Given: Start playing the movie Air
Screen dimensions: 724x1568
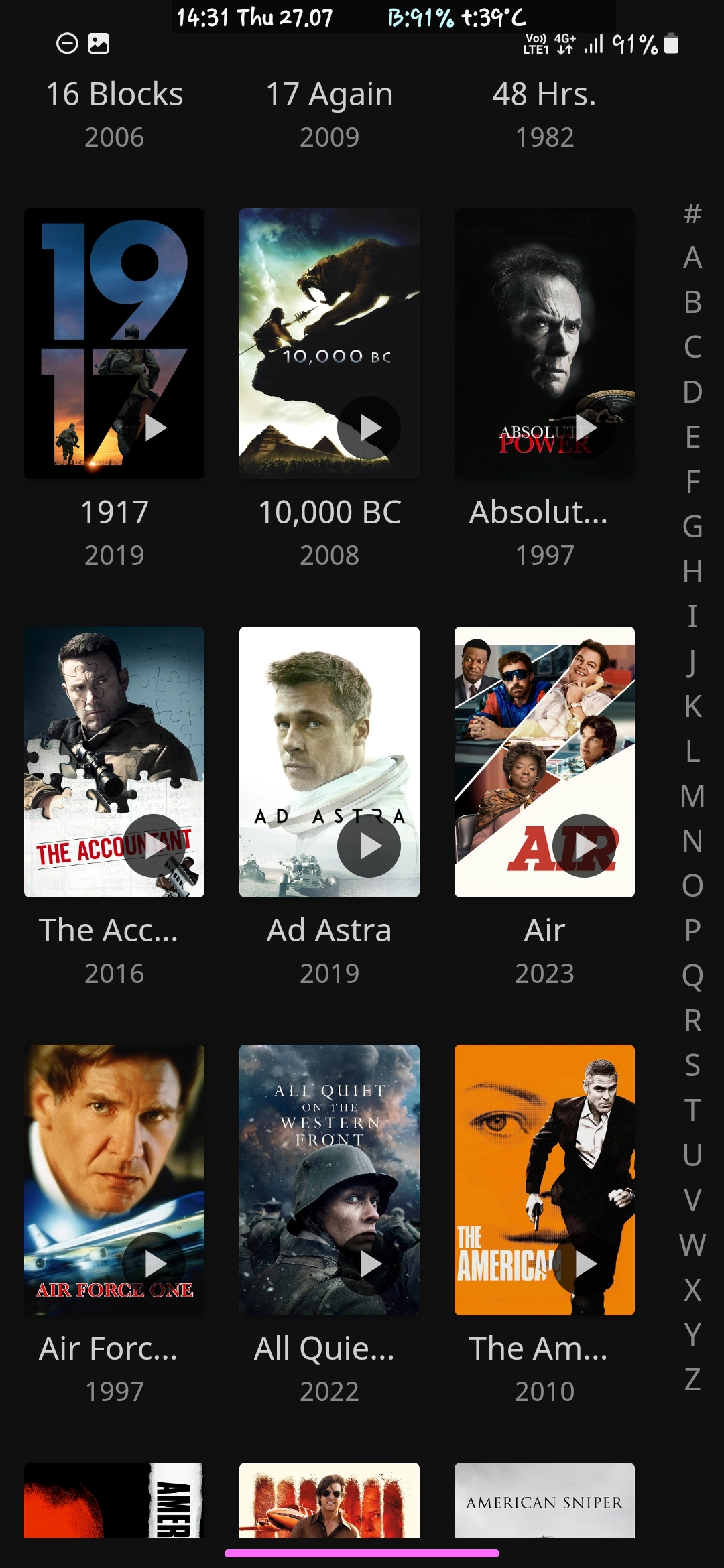Looking at the screenshot, I should (584, 846).
